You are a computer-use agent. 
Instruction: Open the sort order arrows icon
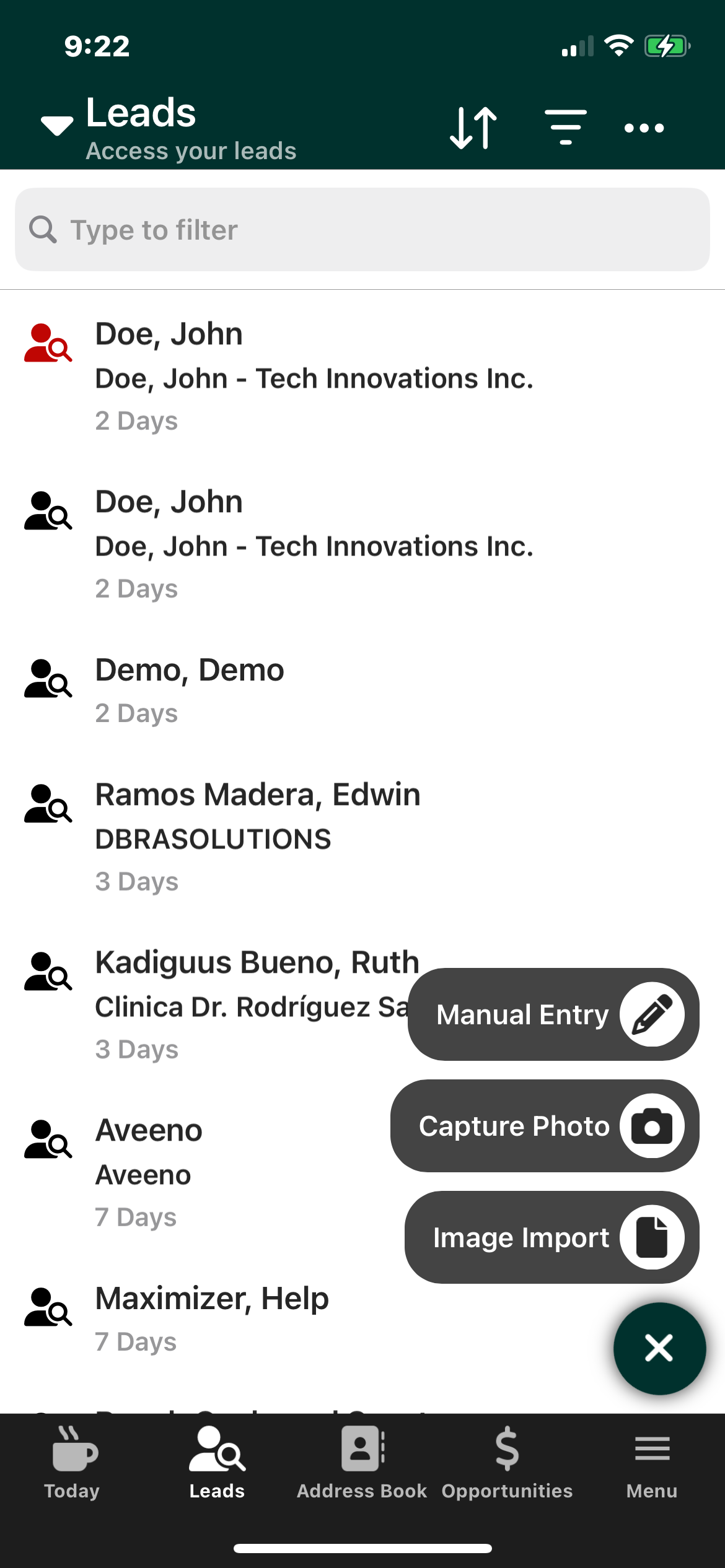pos(473,128)
